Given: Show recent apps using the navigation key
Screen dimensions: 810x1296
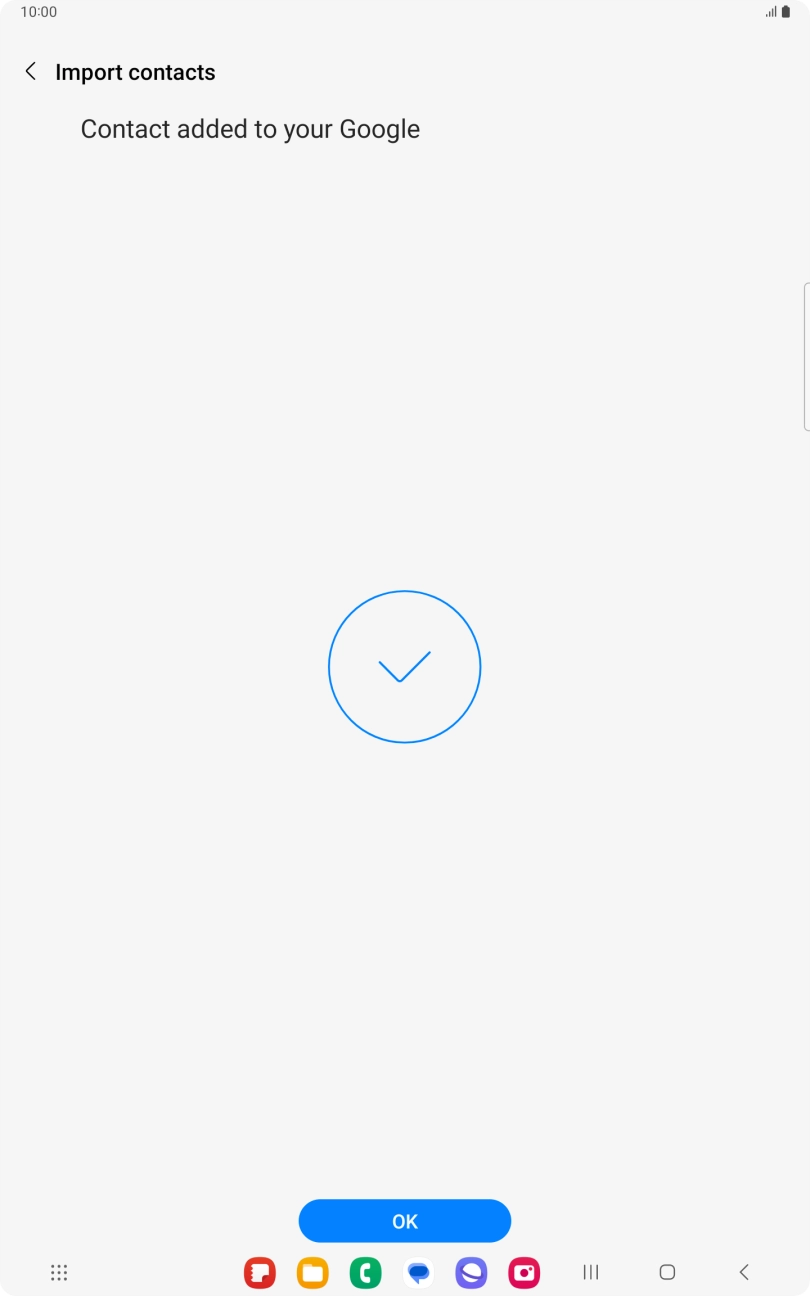Looking at the screenshot, I should [590, 1272].
